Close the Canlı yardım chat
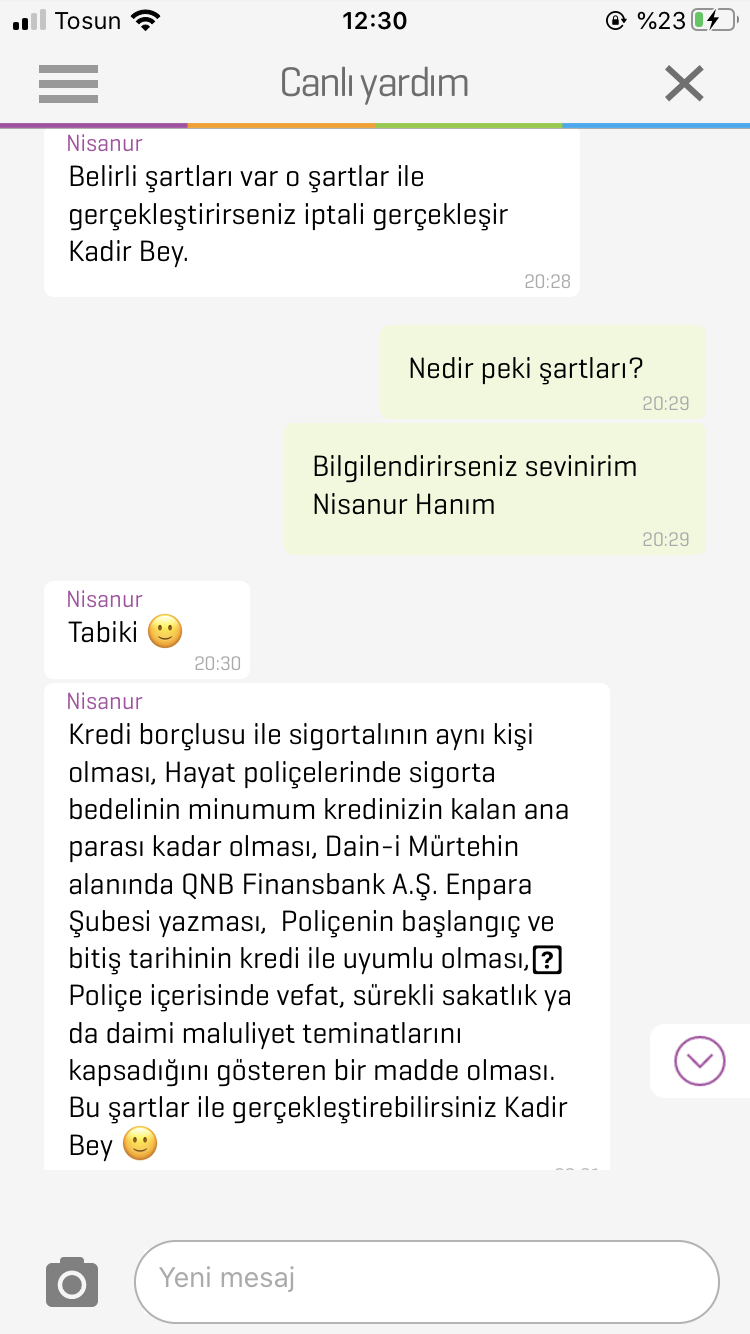This screenshot has height=1334, width=750. (x=685, y=83)
